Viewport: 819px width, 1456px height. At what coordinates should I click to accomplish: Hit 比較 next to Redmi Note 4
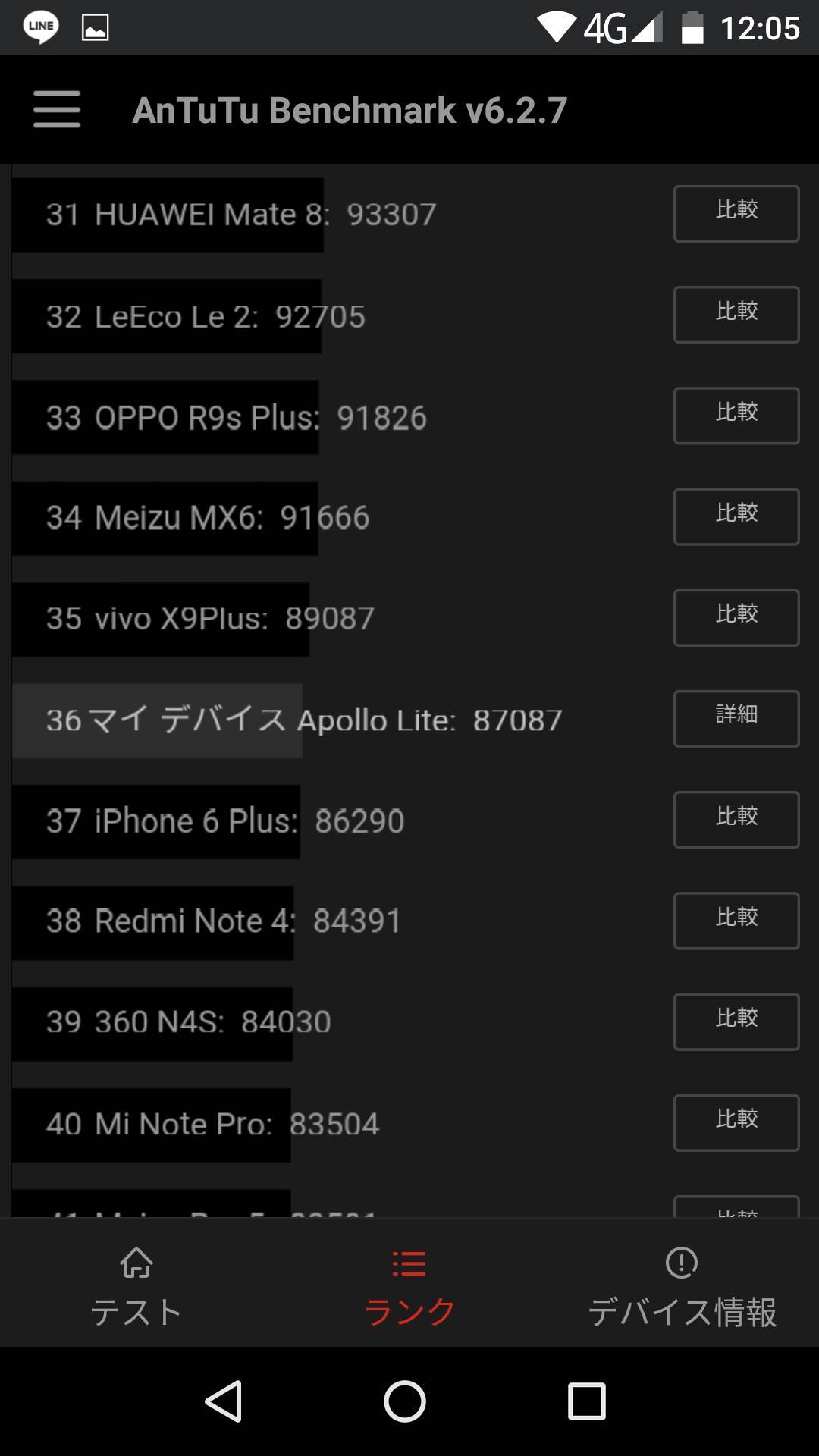(x=736, y=921)
